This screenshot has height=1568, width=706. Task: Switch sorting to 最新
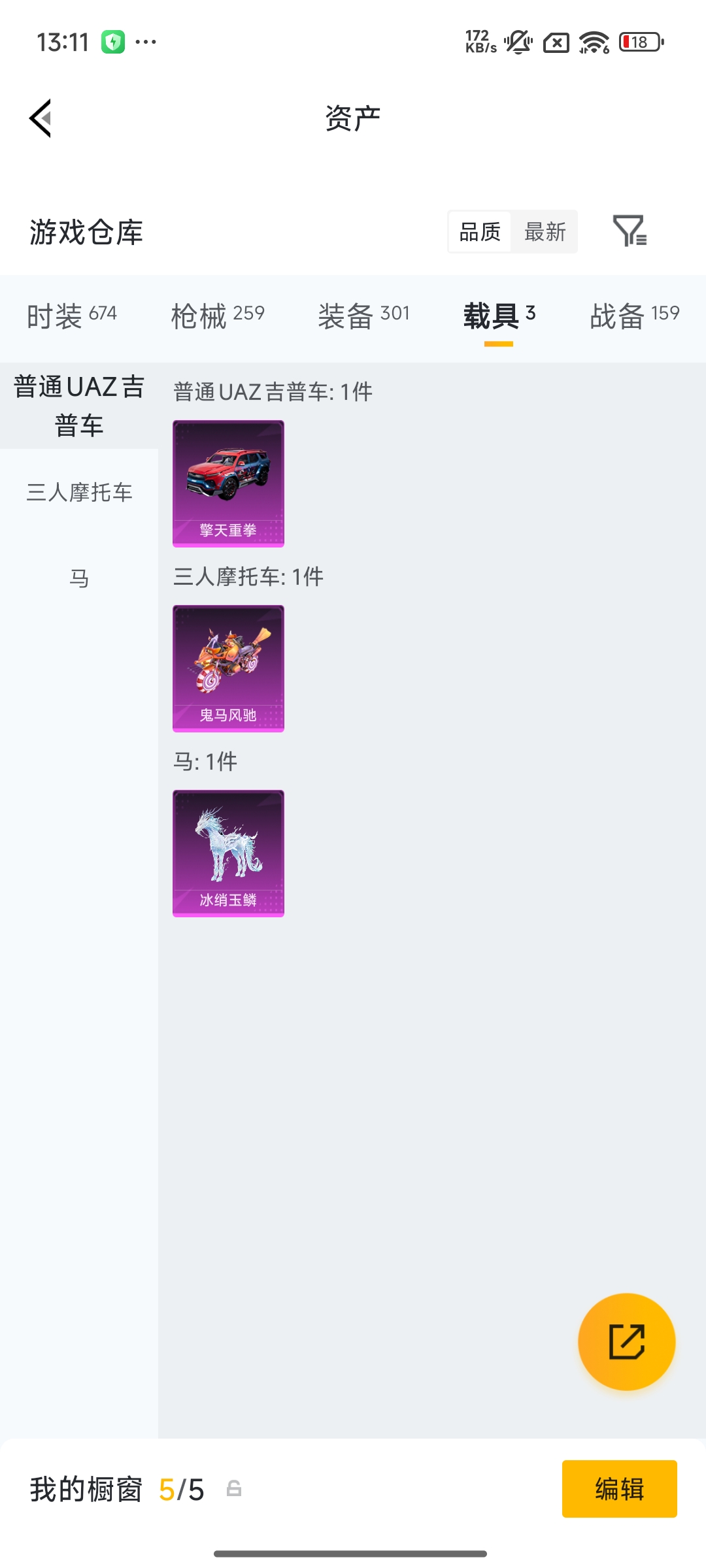click(x=545, y=232)
